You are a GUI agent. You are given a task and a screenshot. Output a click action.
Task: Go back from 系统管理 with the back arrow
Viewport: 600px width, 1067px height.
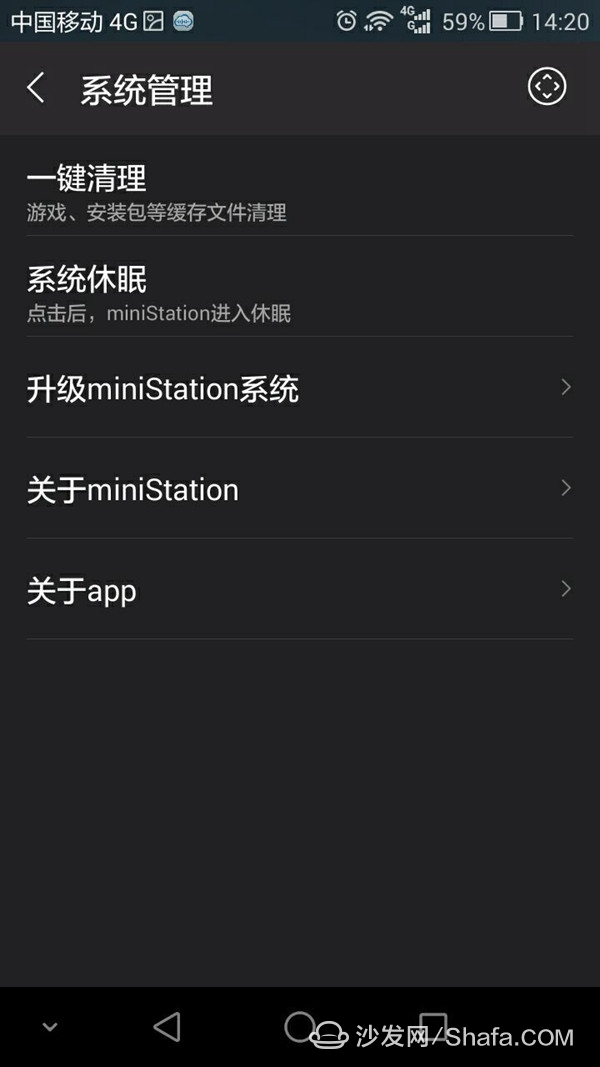[x=36, y=88]
